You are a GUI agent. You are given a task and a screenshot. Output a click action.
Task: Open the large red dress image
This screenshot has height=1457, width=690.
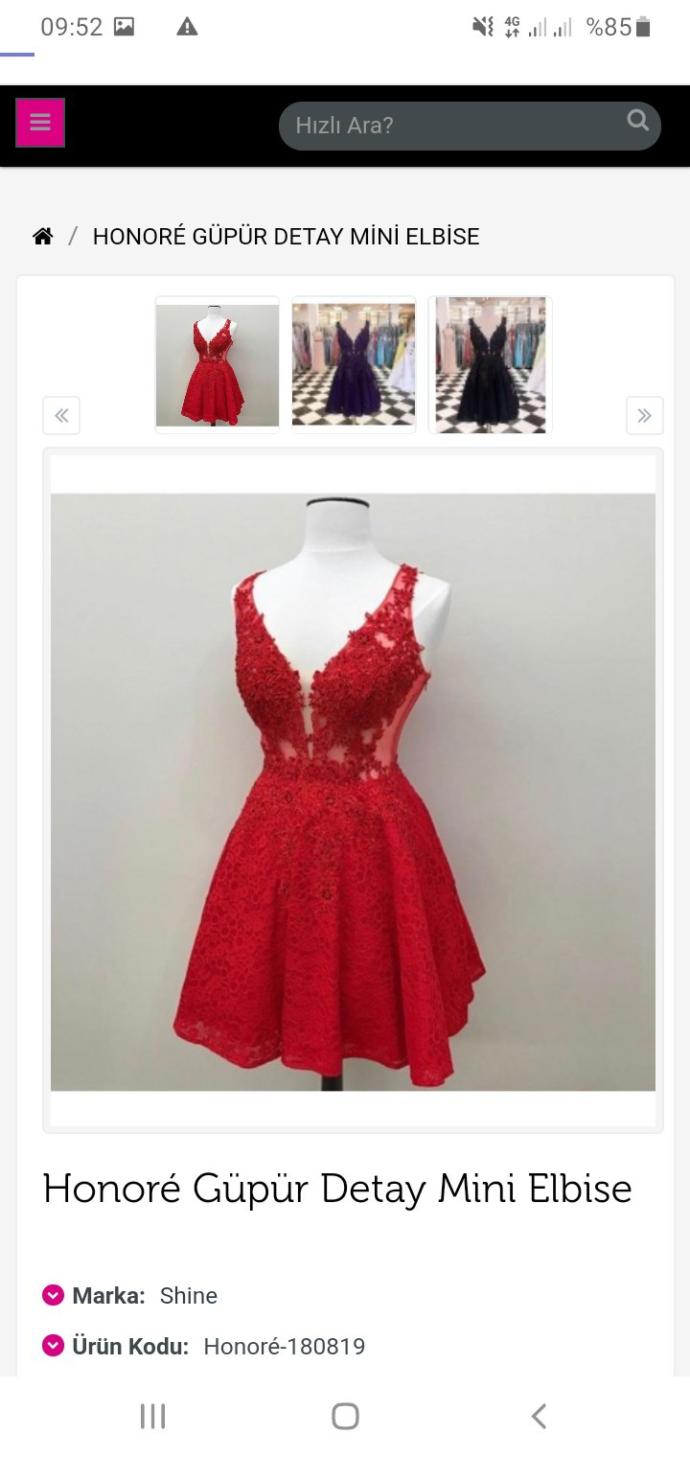(353, 791)
